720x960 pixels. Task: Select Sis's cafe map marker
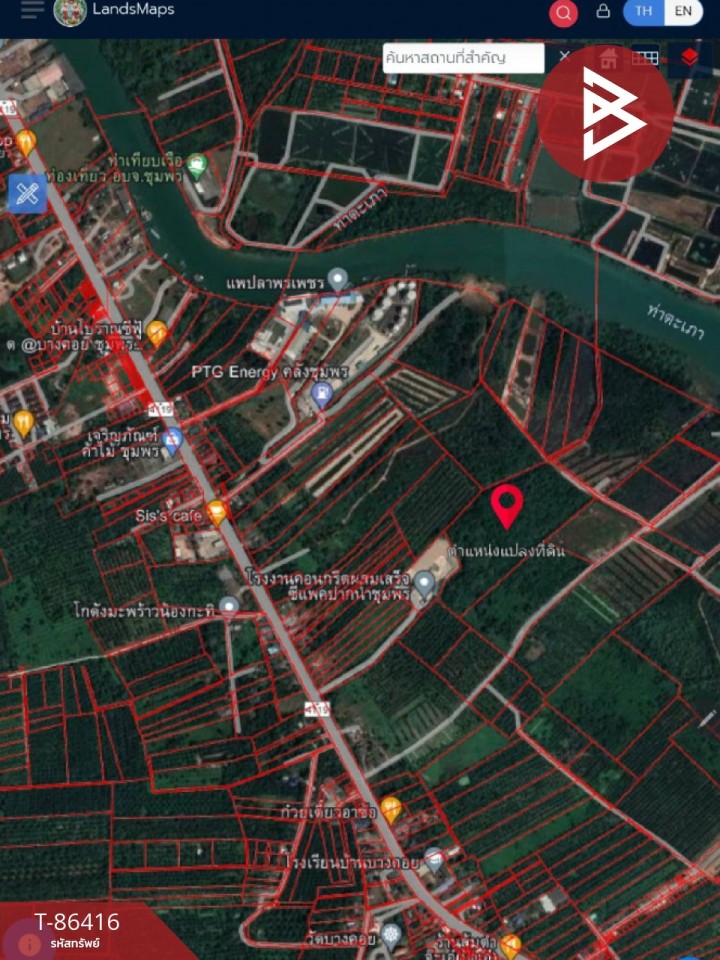point(217,514)
